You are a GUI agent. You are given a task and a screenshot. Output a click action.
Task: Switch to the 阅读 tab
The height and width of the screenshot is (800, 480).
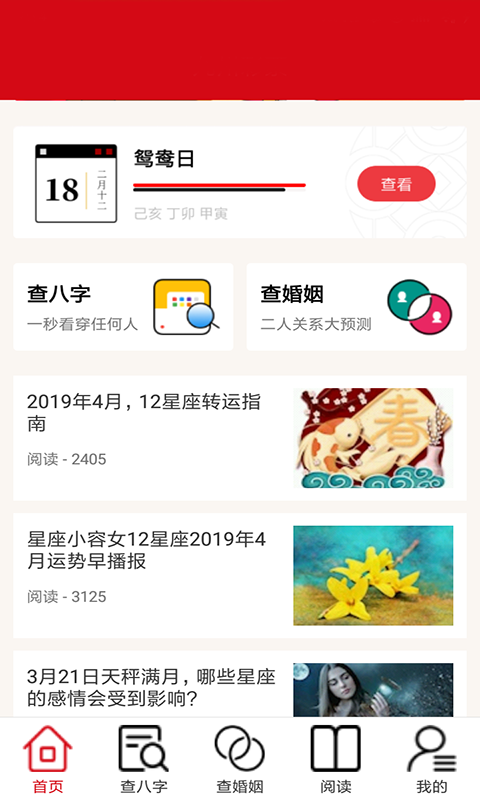[x=336, y=759]
